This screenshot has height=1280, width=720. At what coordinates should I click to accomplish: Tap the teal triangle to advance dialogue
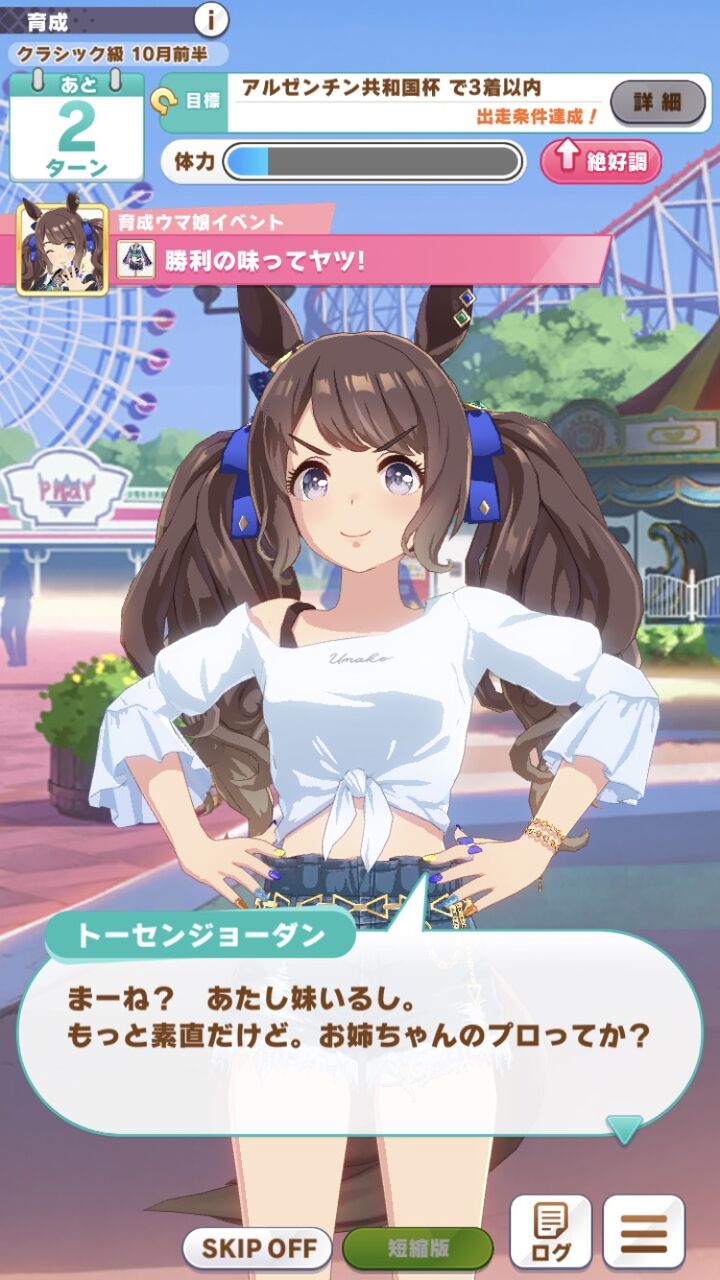pos(629,1126)
